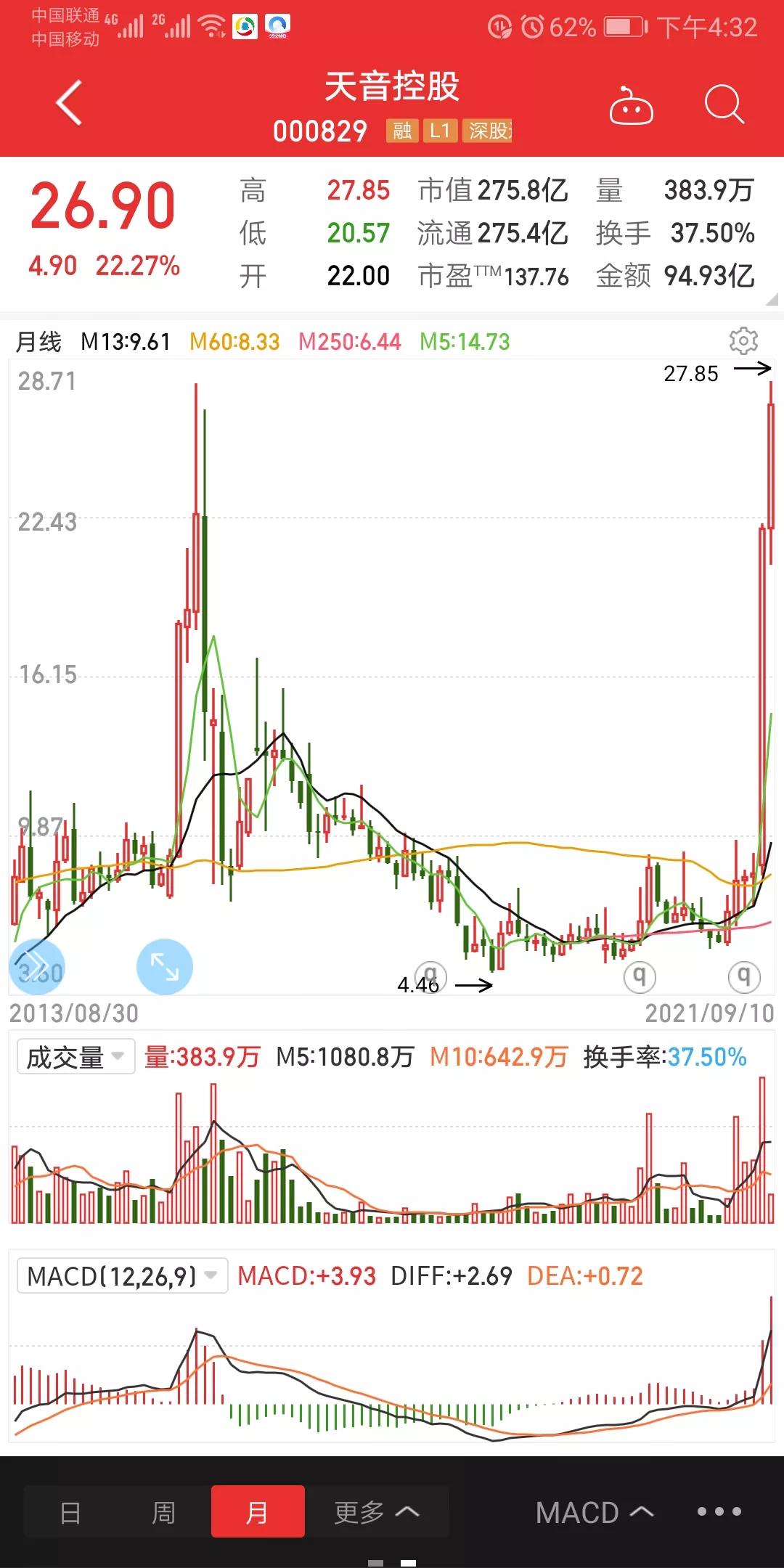Open chart settings gear icon
The height and width of the screenshot is (1568, 784).
[x=743, y=341]
